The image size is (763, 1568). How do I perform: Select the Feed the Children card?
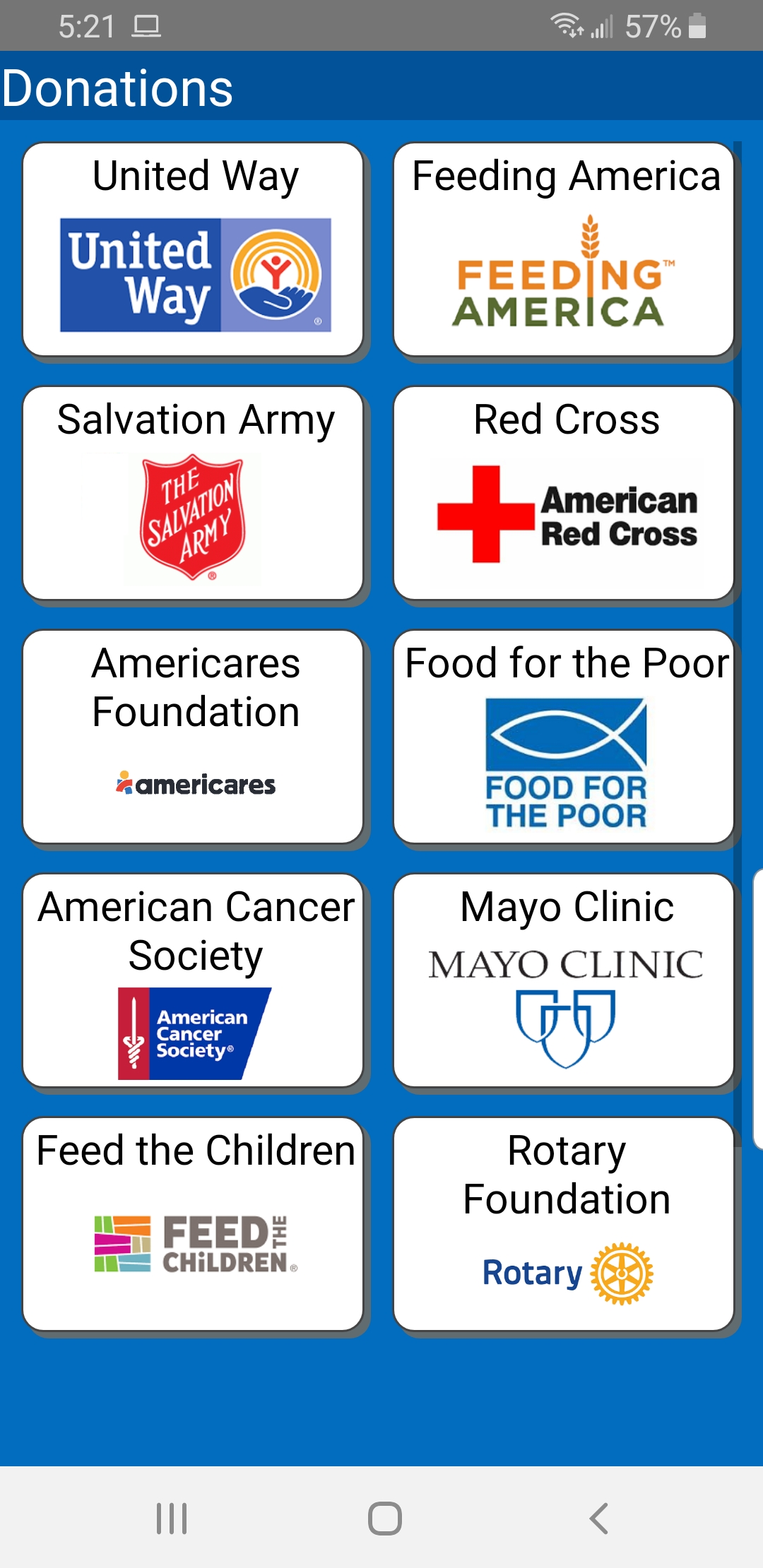pyautogui.click(x=193, y=1224)
